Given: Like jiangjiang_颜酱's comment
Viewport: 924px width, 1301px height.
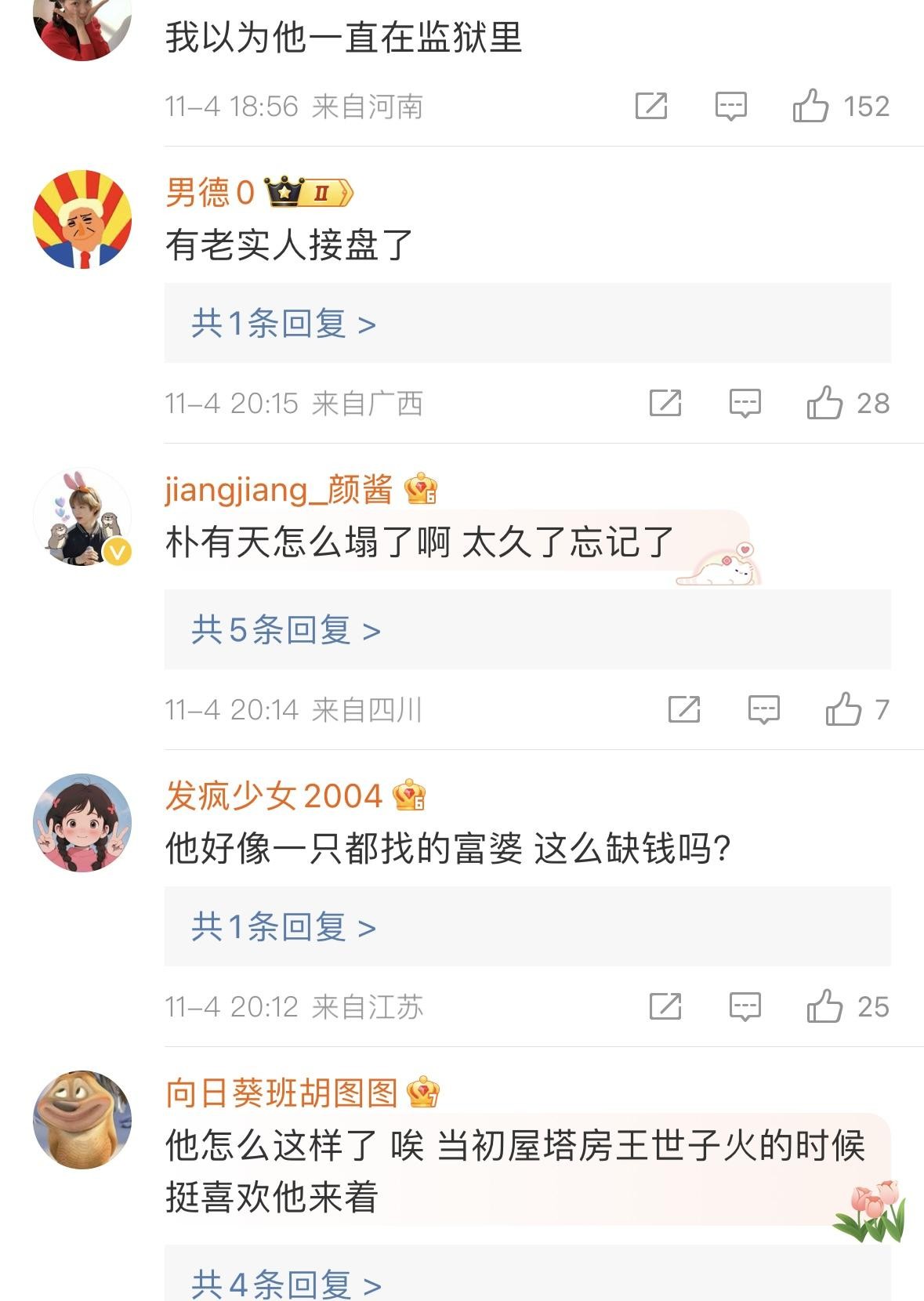Looking at the screenshot, I should [x=844, y=709].
